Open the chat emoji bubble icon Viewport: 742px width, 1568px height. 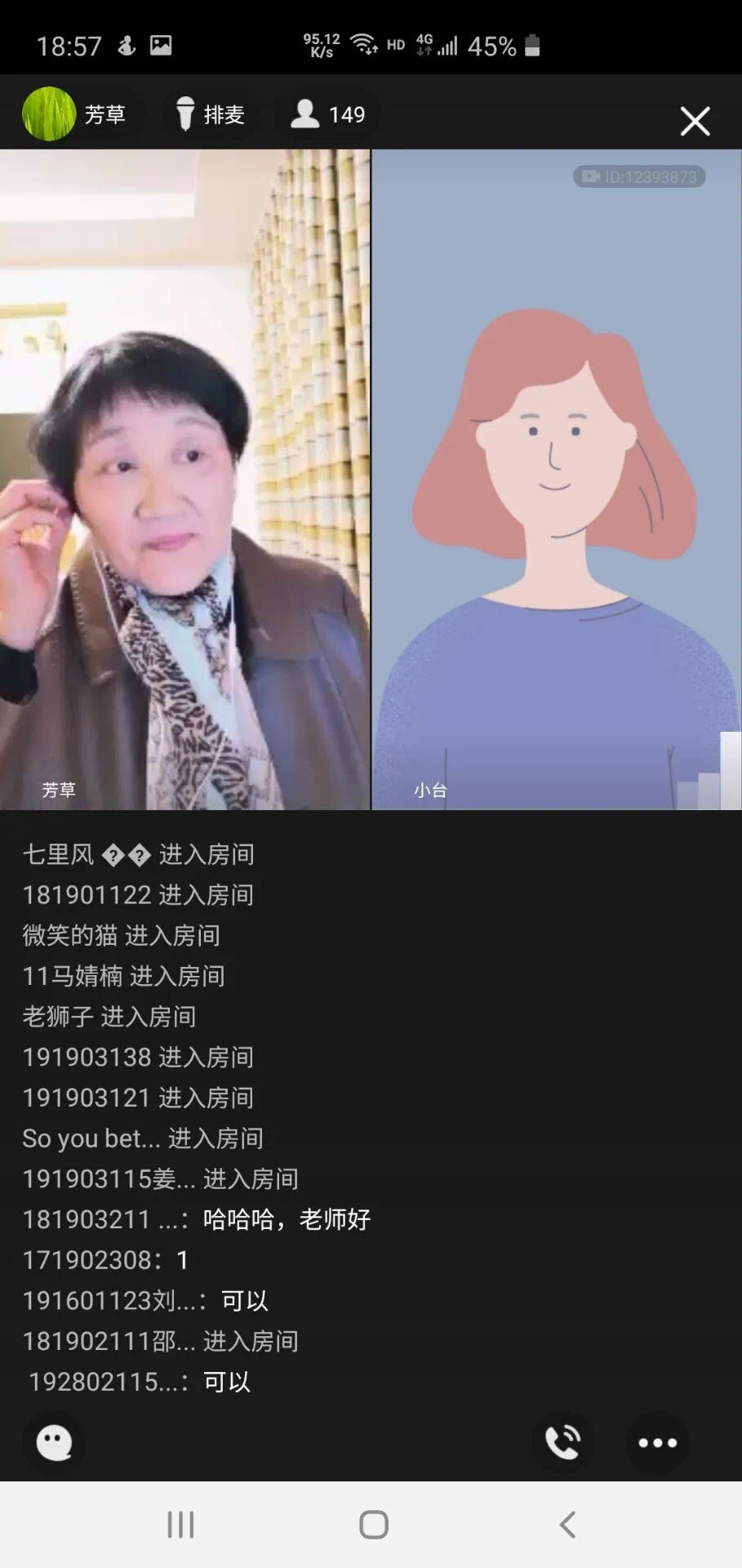click(x=54, y=1443)
